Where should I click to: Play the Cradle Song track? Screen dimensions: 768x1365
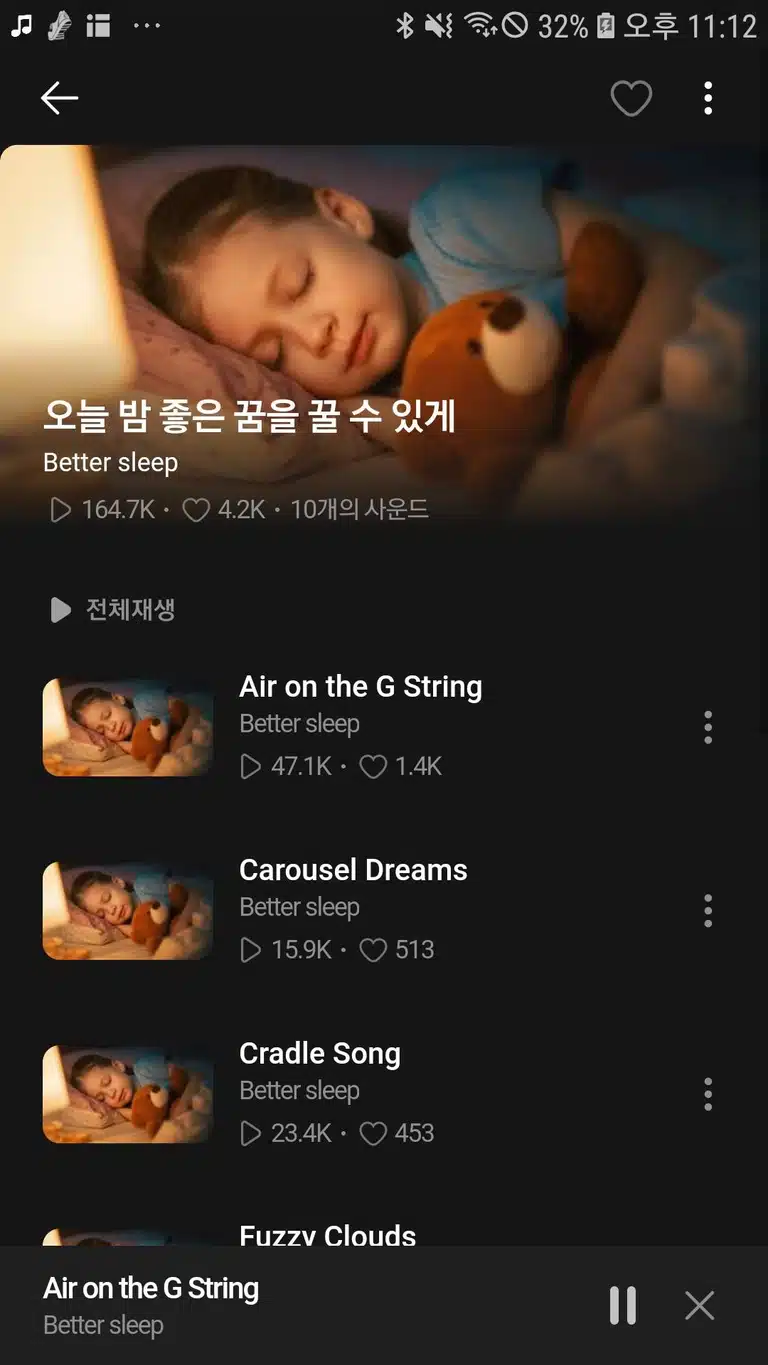click(360, 1094)
